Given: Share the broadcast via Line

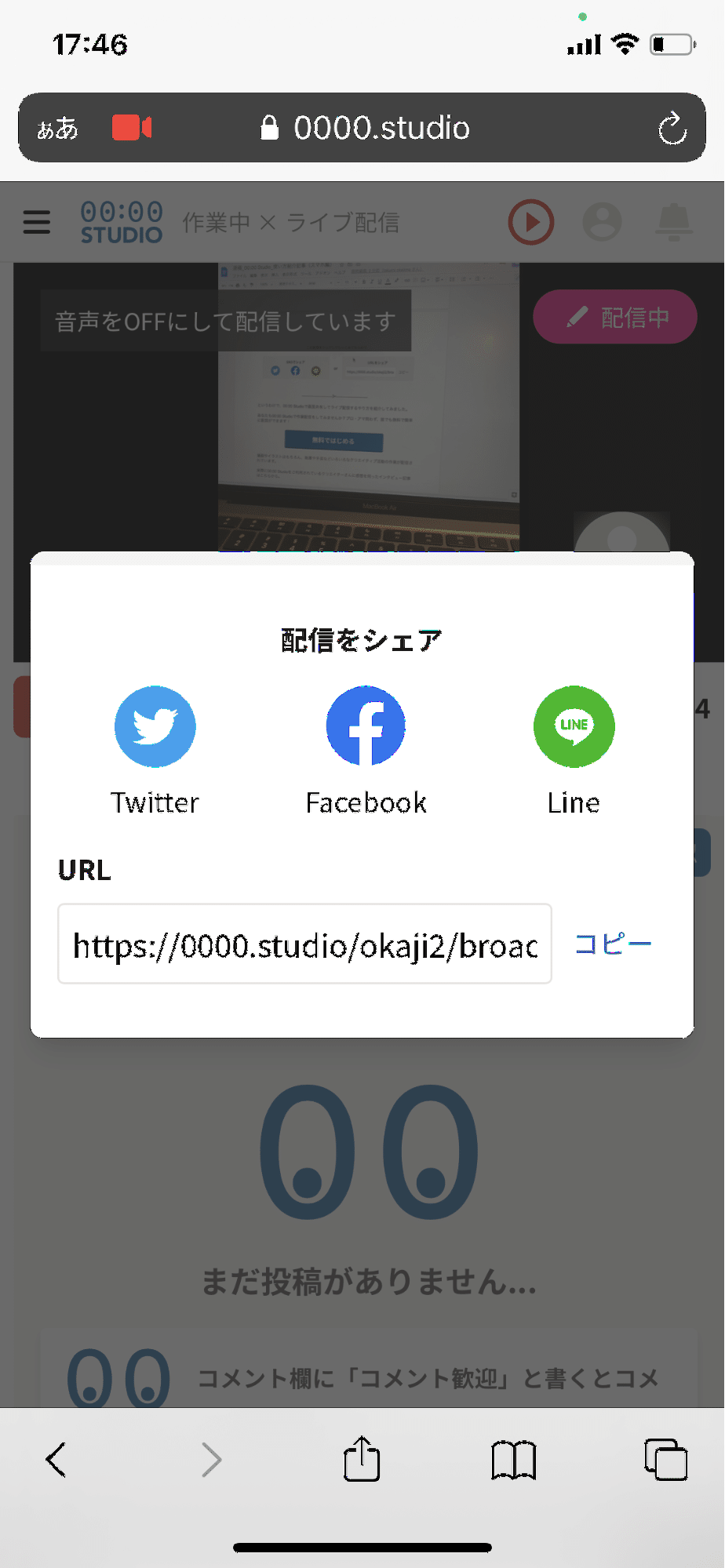Looking at the screenshot, I should coord(574,726).
